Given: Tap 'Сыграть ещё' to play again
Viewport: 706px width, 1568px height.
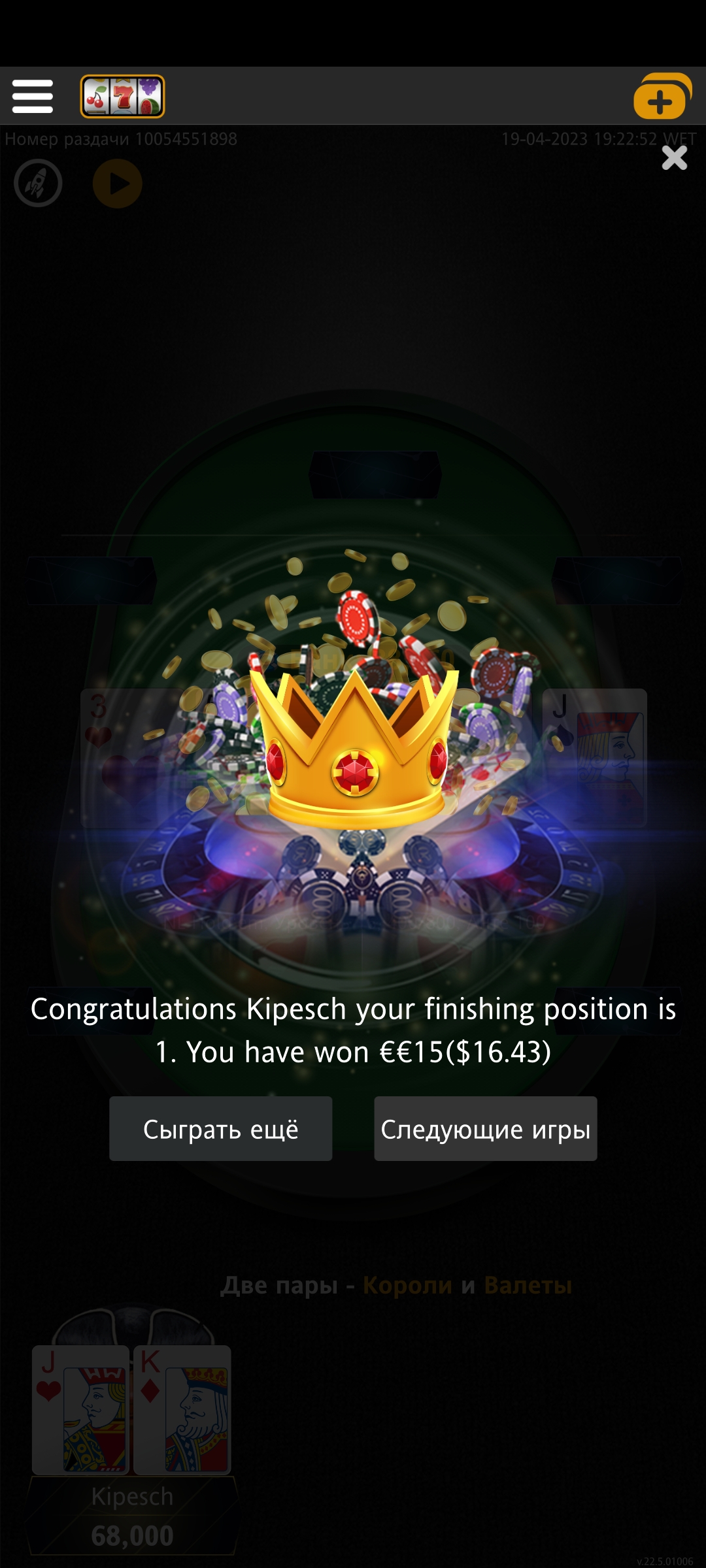Looking at the screenshot, I should point(220,1128).
